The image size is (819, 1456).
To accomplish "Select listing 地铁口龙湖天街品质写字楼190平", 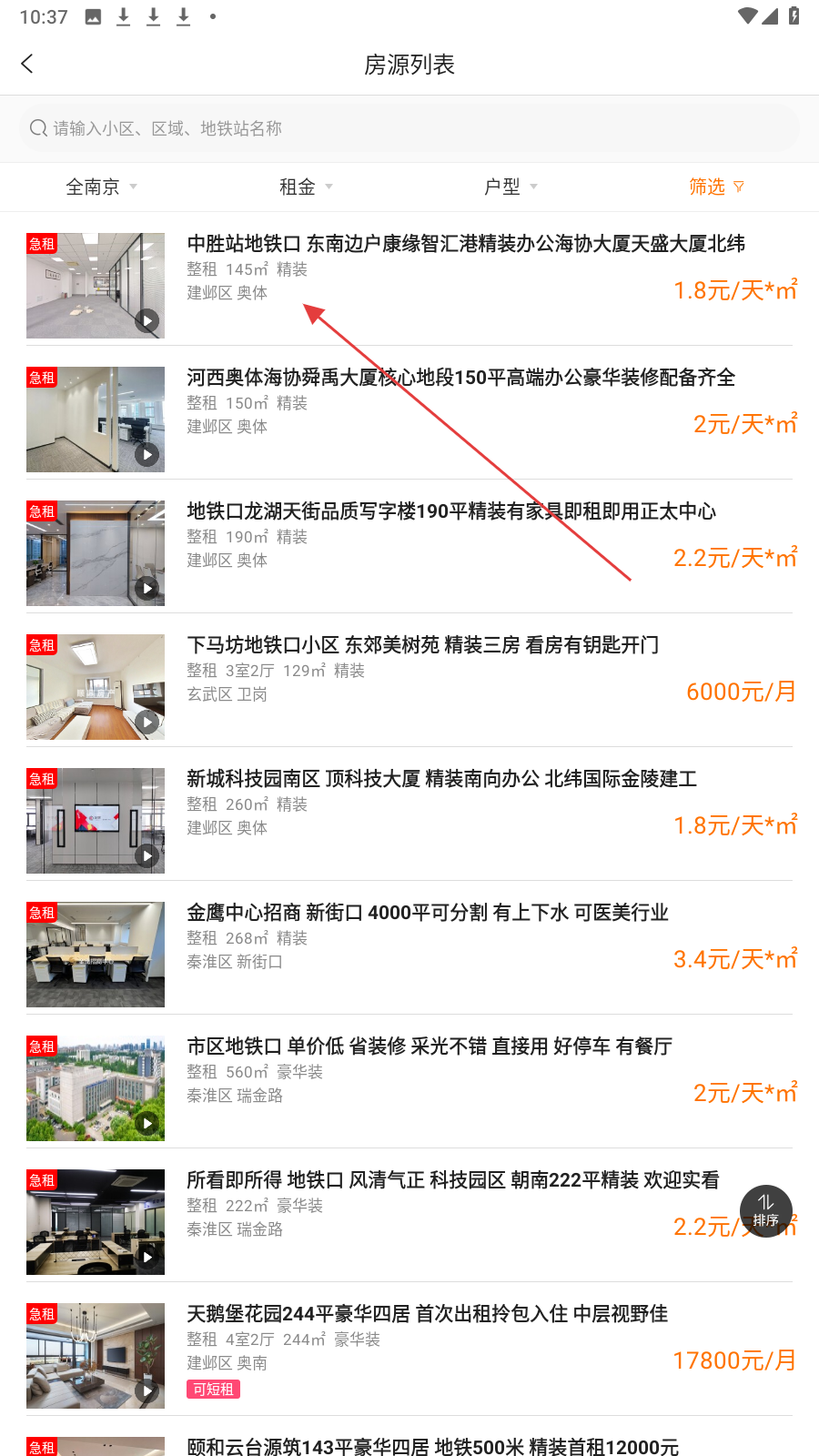I will point(451,511).
